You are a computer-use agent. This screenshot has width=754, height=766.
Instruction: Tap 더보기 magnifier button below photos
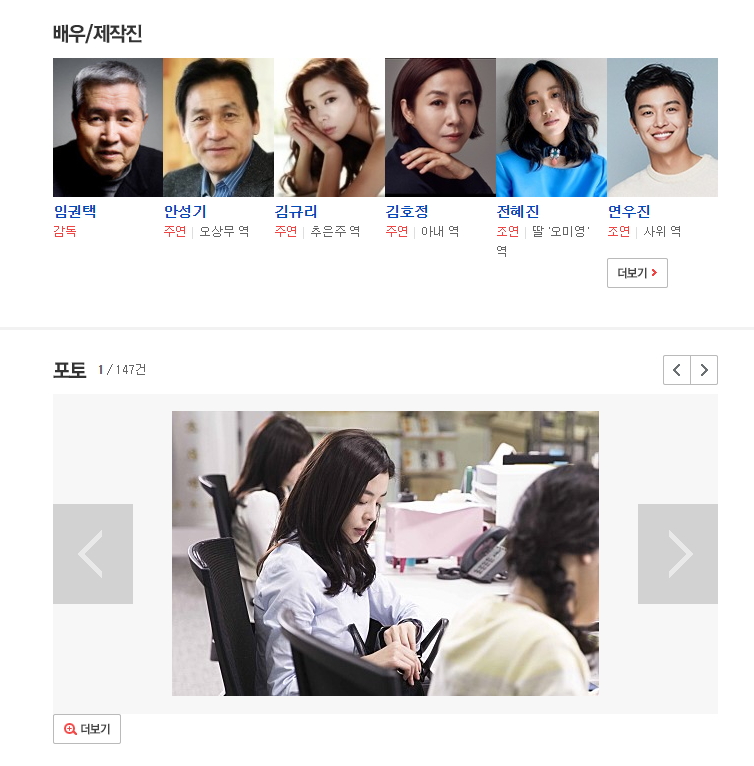(87, 729)
